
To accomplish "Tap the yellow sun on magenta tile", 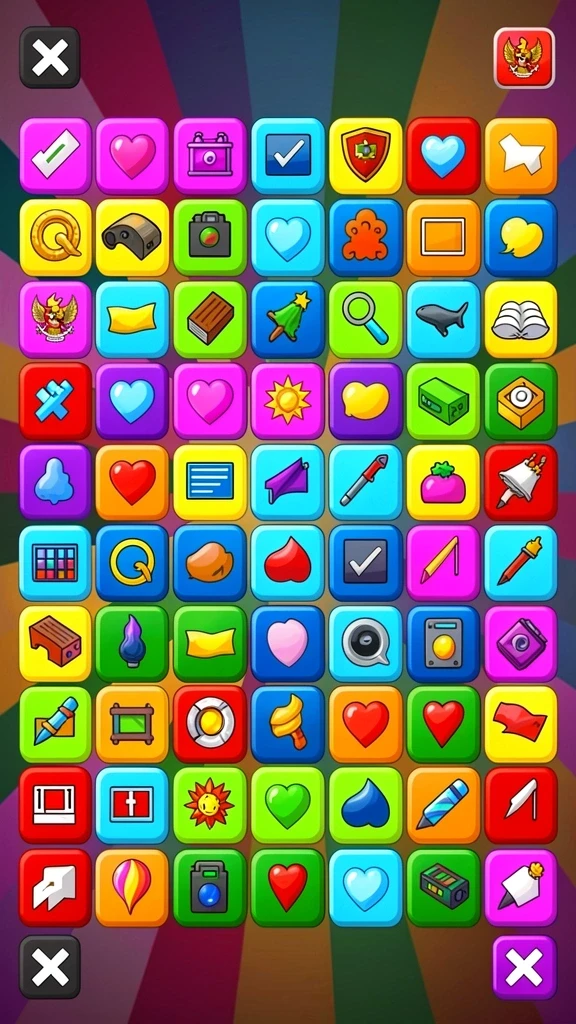I will click(287, 401).
